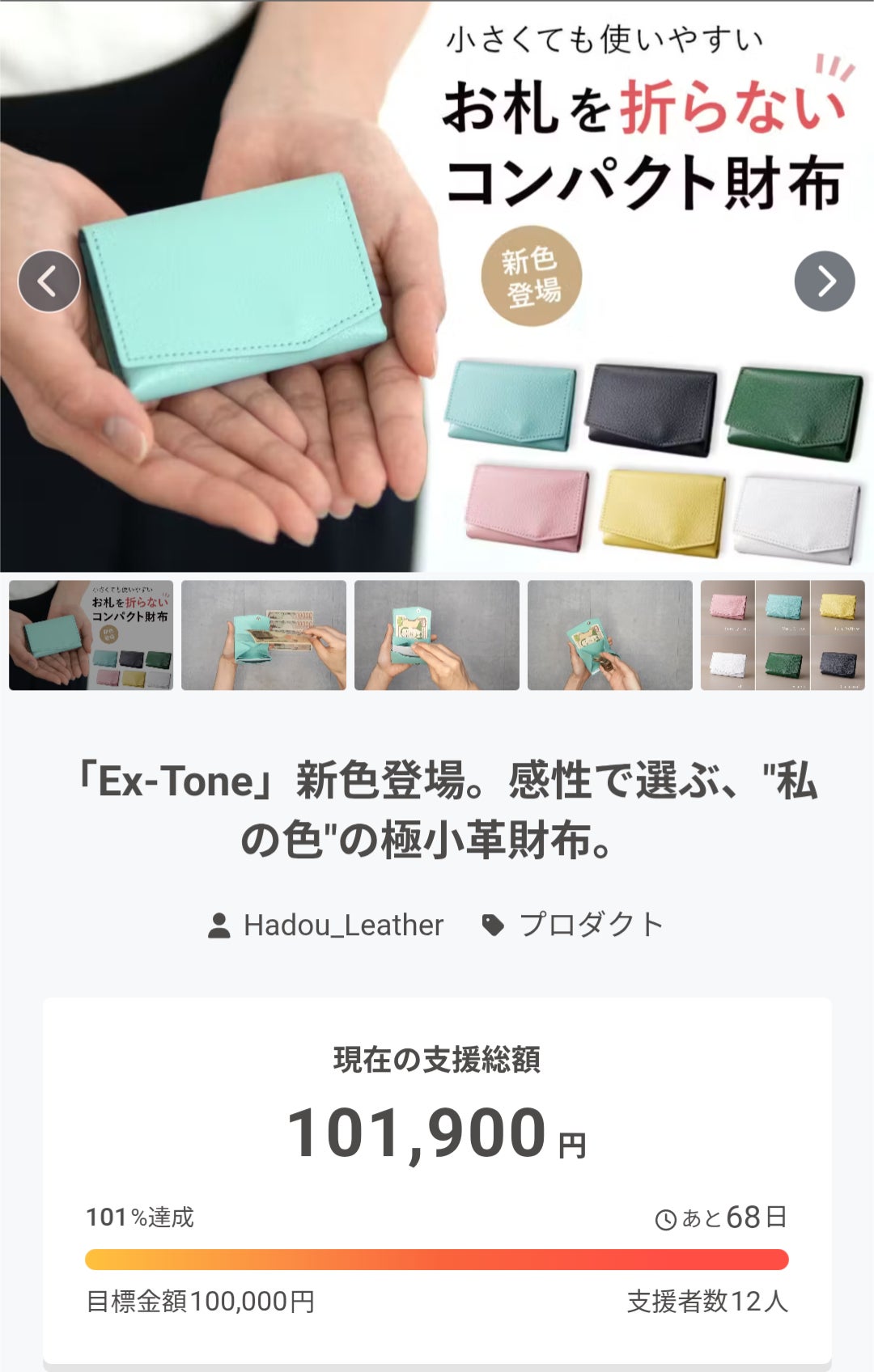Select the first thumbnail with mint wallet in hands
The width and height of the screenshot is (874, 1372).
91,635
